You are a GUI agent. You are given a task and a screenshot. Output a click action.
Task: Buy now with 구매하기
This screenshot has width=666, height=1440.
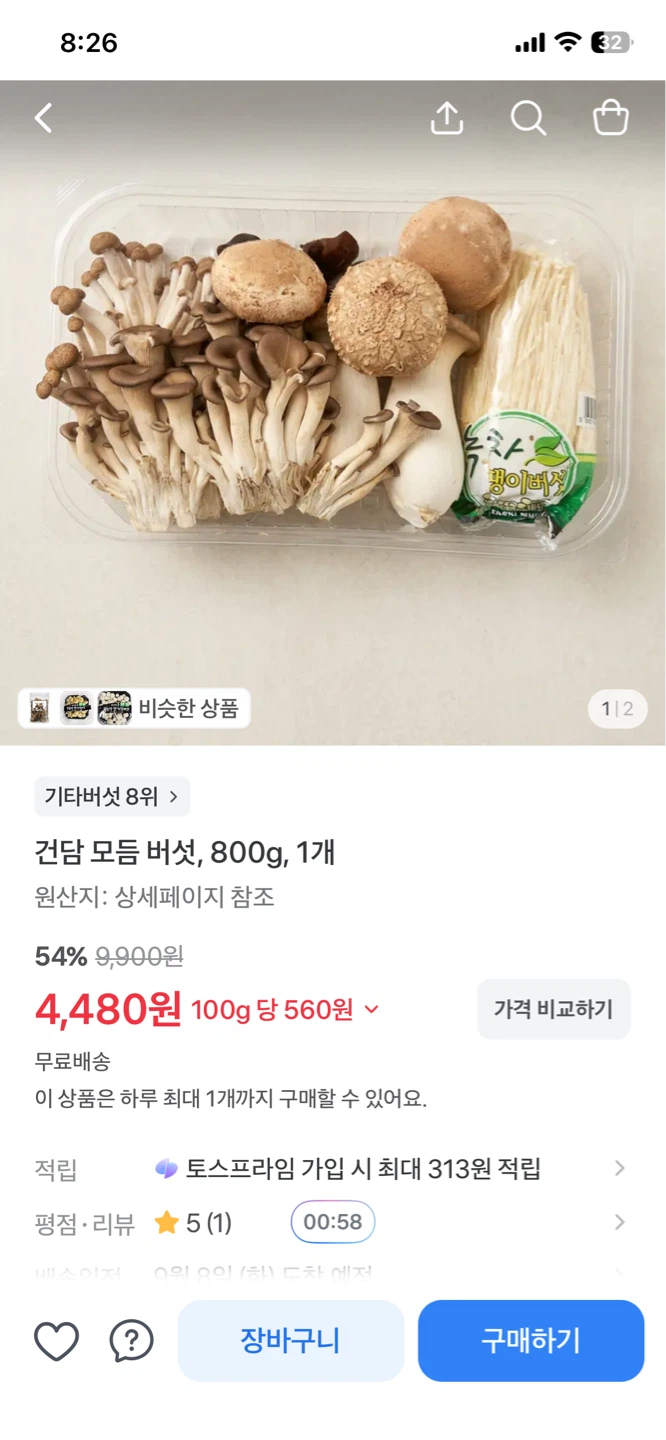pyautogui.click(x=531, y=1341)
